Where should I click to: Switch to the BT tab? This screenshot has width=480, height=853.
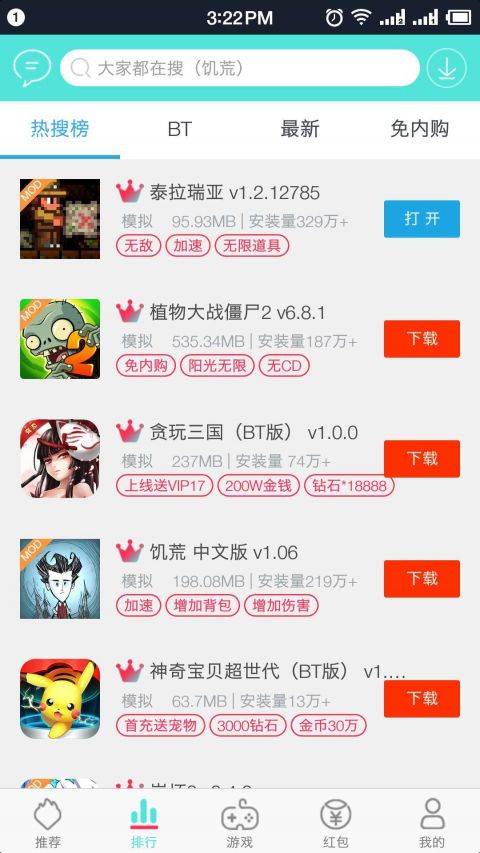180,129
